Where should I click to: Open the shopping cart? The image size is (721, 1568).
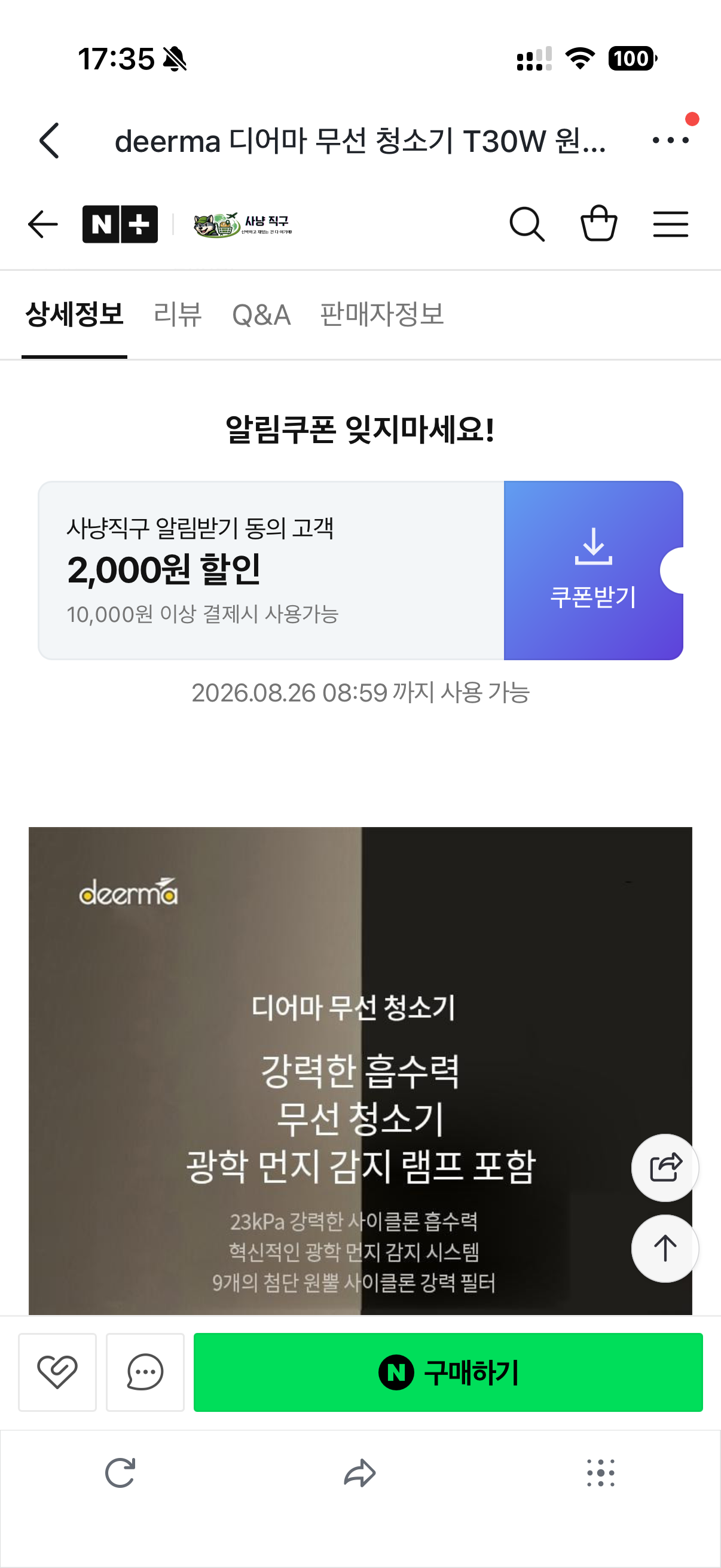pos(598,224)
